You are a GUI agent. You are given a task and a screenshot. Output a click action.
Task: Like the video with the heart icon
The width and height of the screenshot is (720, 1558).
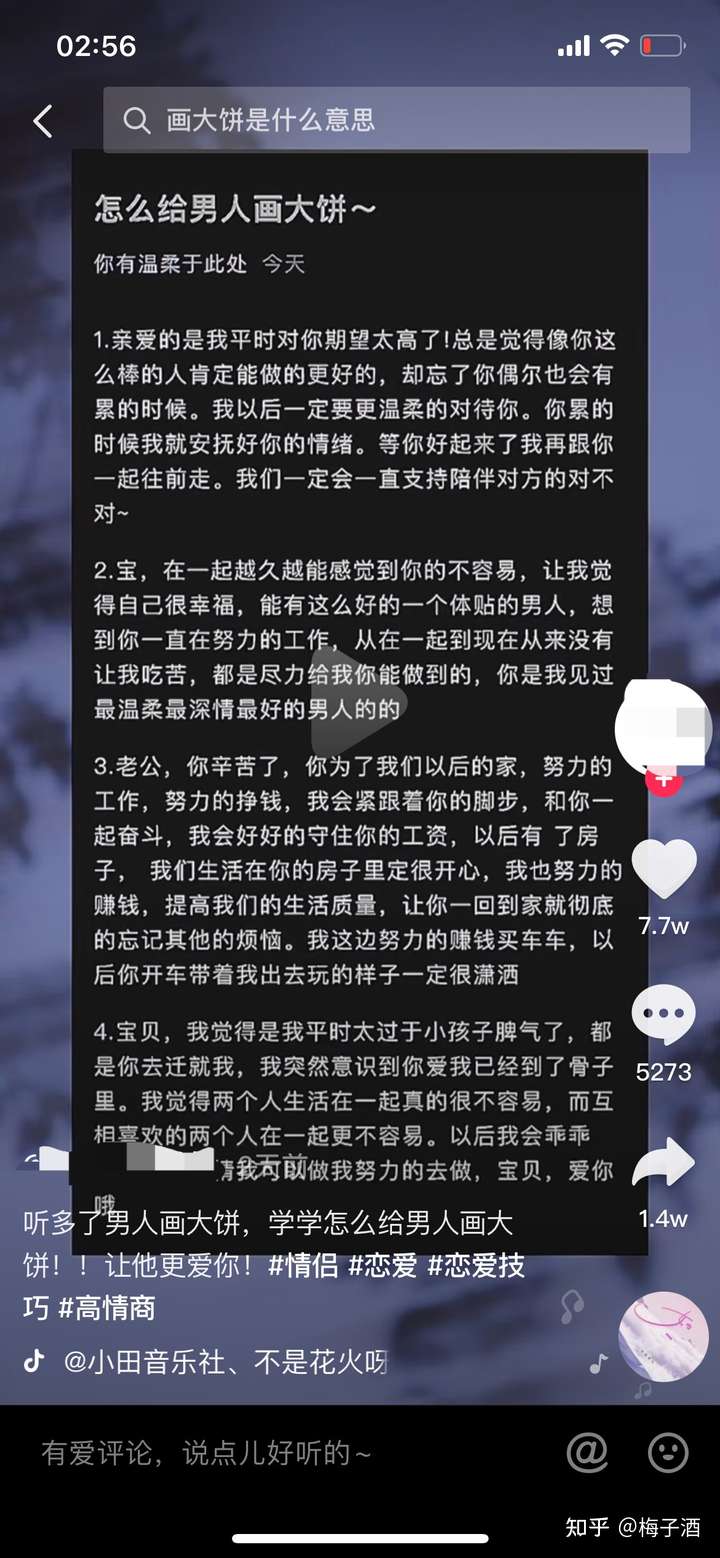pos(664,868)
